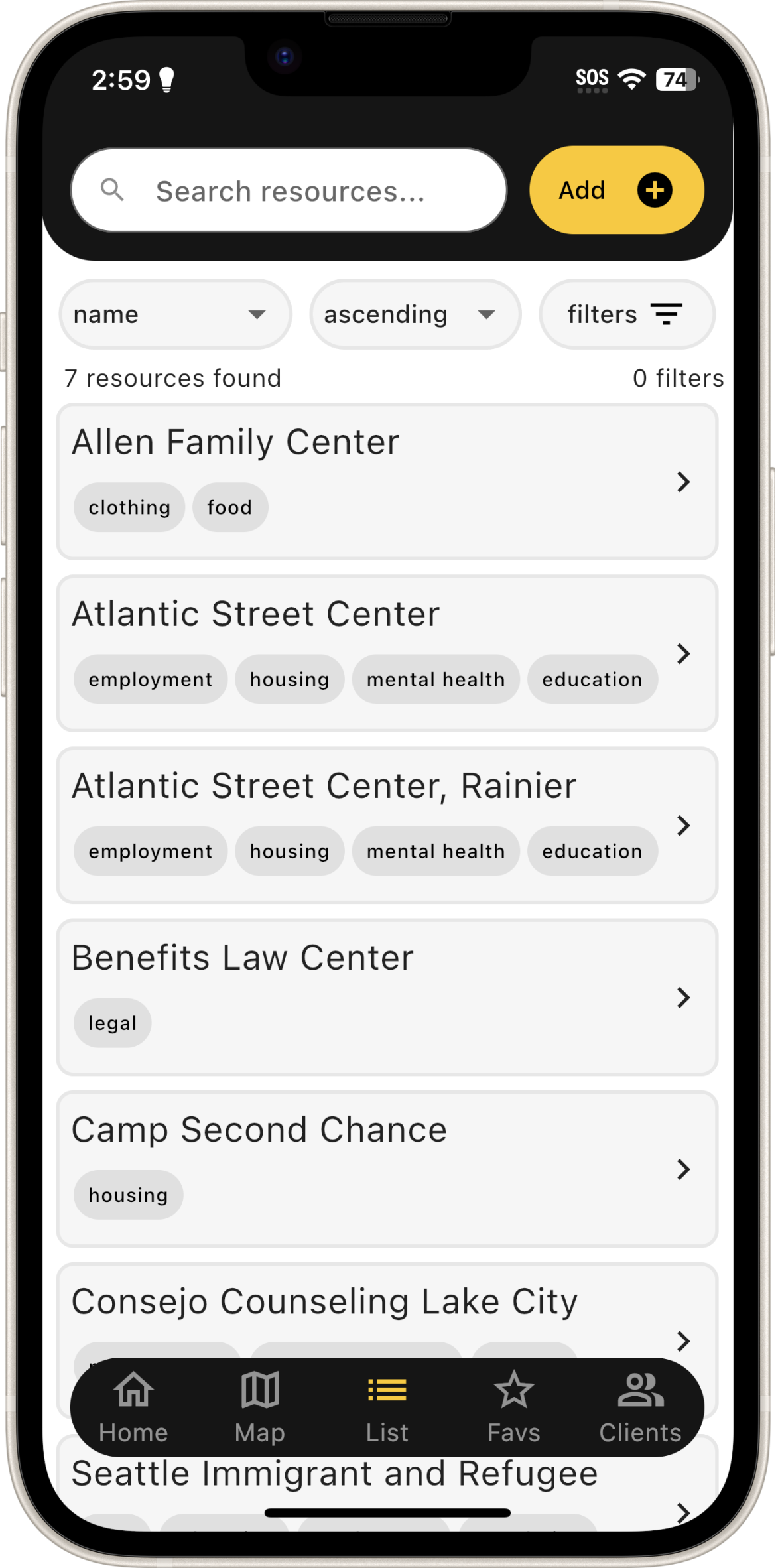Open the name sort dropdown
The height and width of the screenshot is (1568, 776).
(x=175, y=314)
